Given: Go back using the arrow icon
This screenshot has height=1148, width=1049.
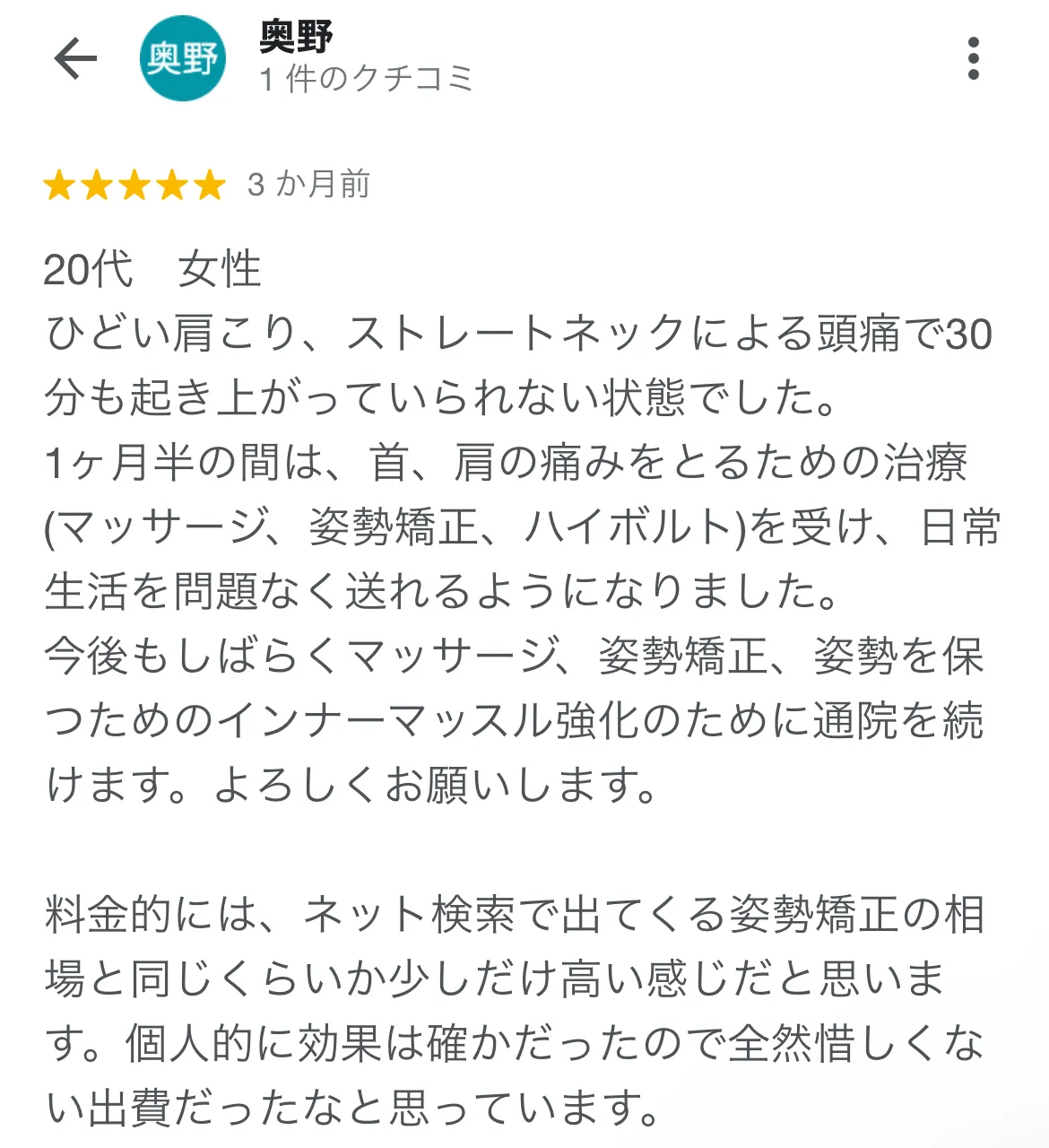Looking at the screenshot, I should (x=75, y=59).
